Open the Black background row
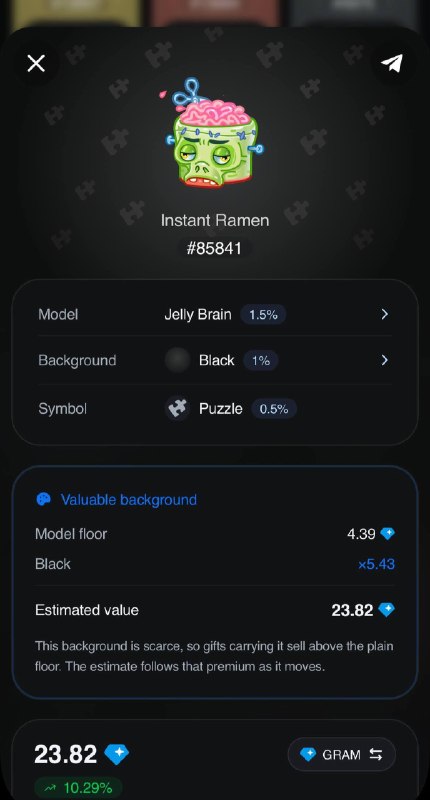Image resolution: width=430 pixels, height=800 pixels. [x=215, y=360]
